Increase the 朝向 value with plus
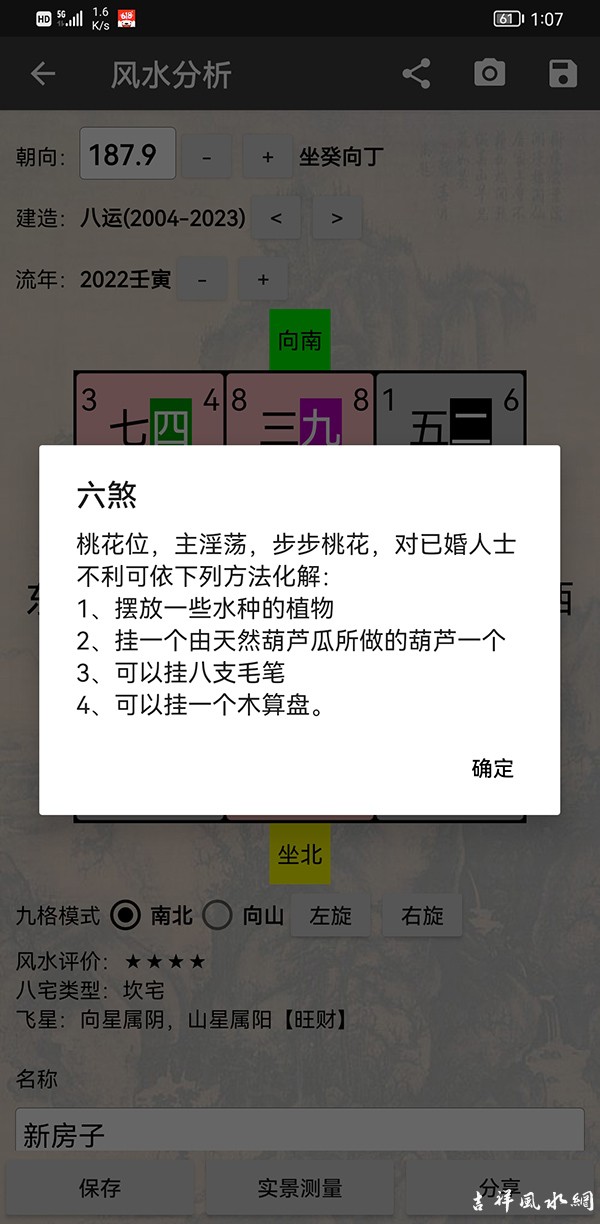The width and height of the screenshot is (600, 1224). (x=267, y=157)
